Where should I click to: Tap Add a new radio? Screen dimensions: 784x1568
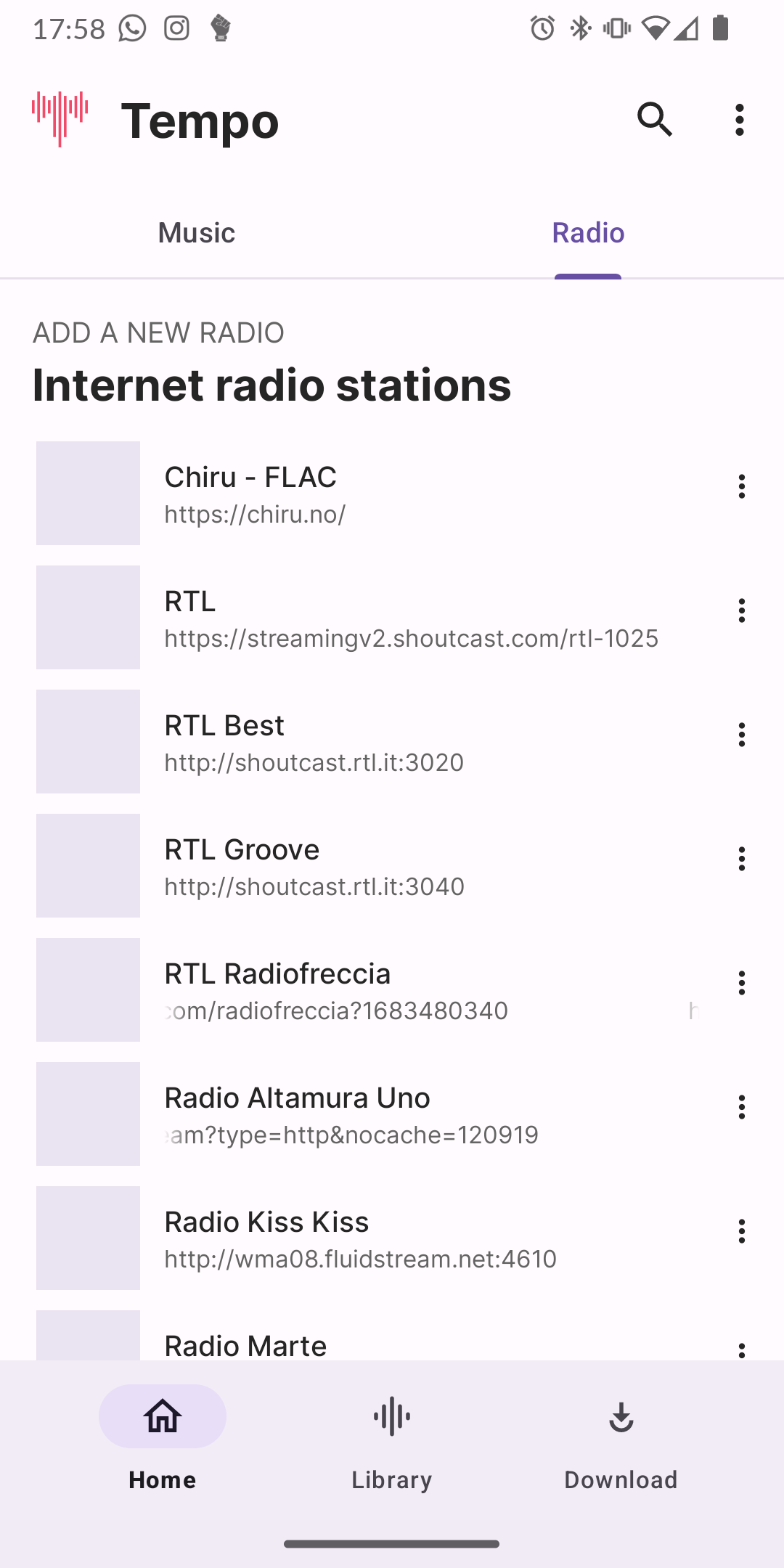[158, 332]
